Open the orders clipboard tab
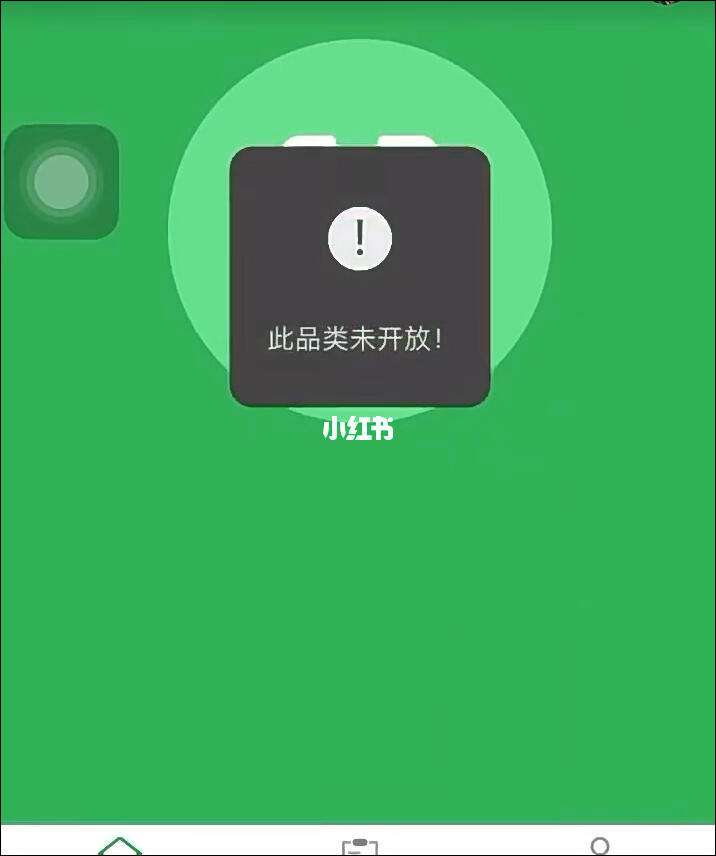The height and width of the screenshot is (856, 716). (359, 847)
